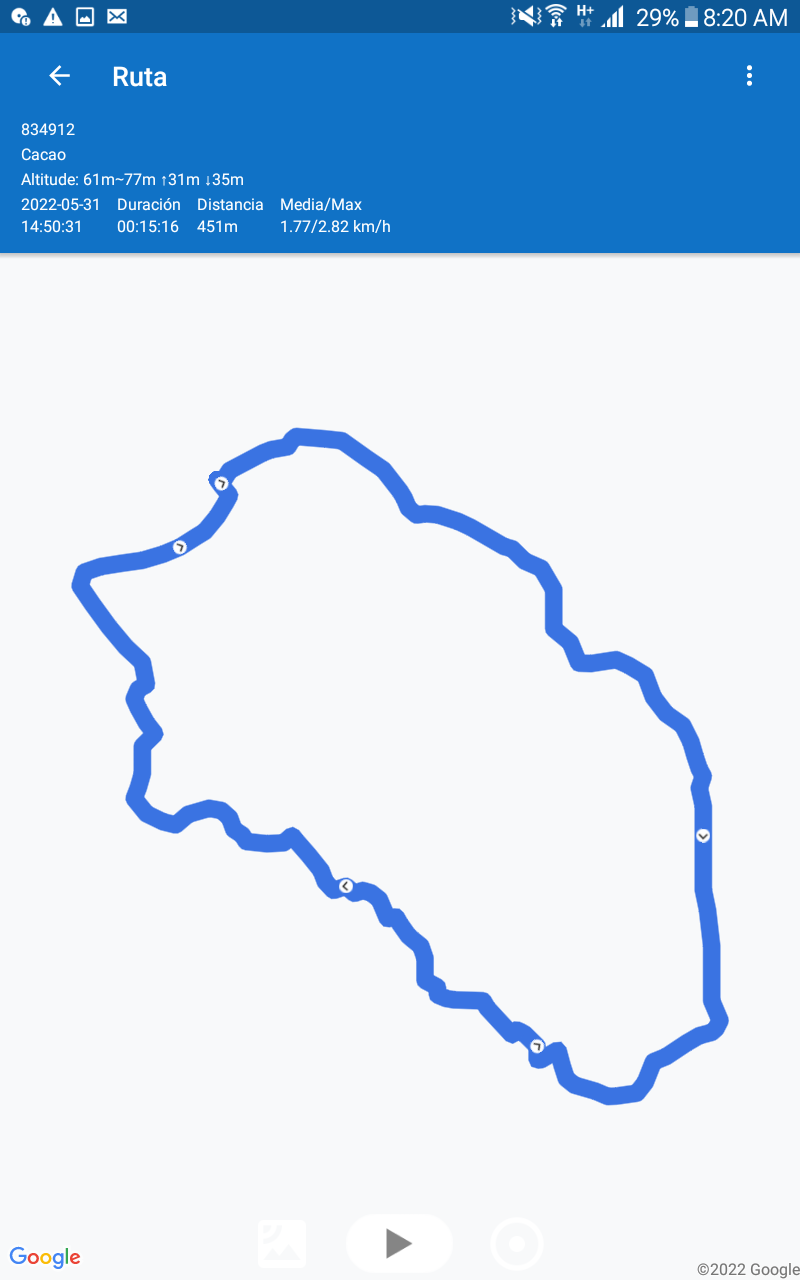The width and height of the screenshot is (800, 1280).
Task: Tap the circular target icon
Action: (x=517, y=1245)
